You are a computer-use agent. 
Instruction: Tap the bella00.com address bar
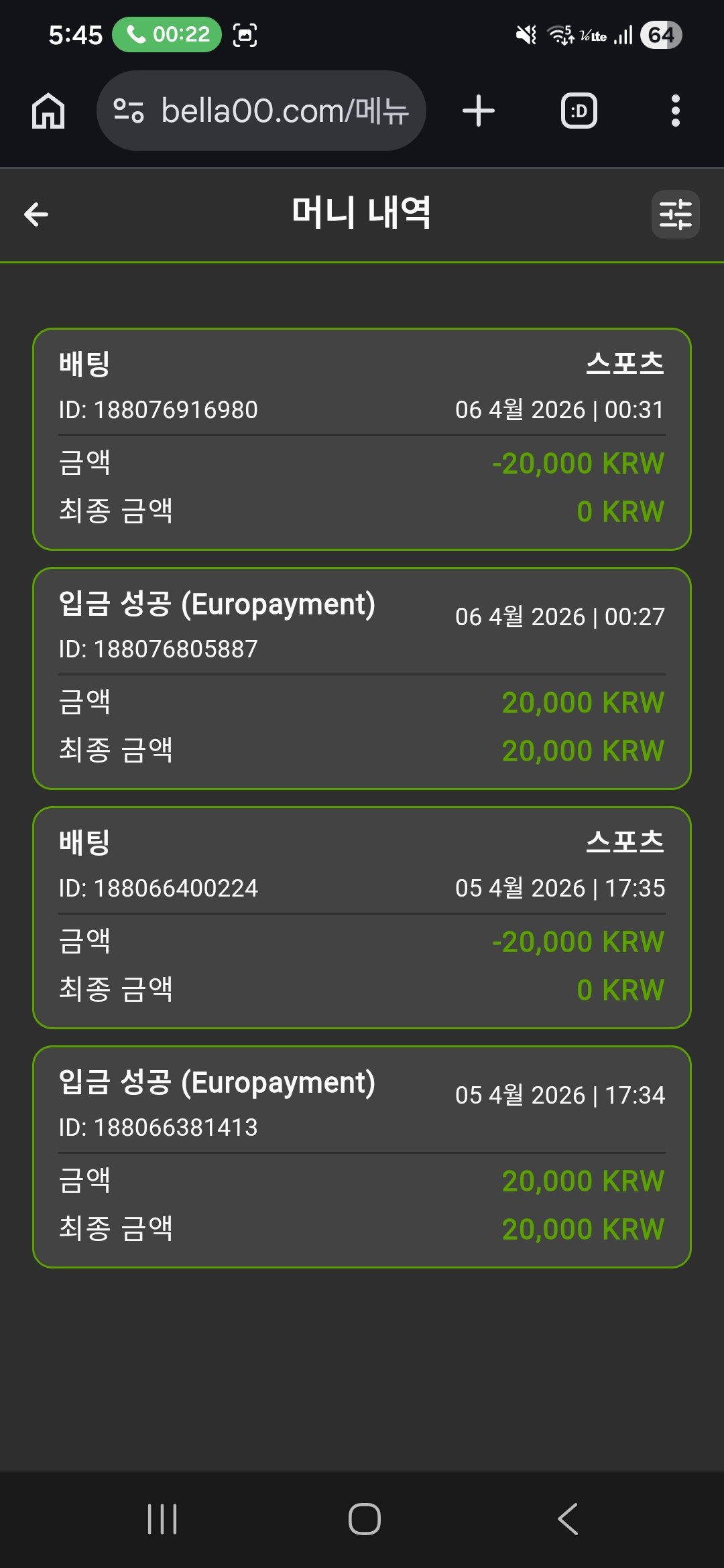(x=261, y=111)
